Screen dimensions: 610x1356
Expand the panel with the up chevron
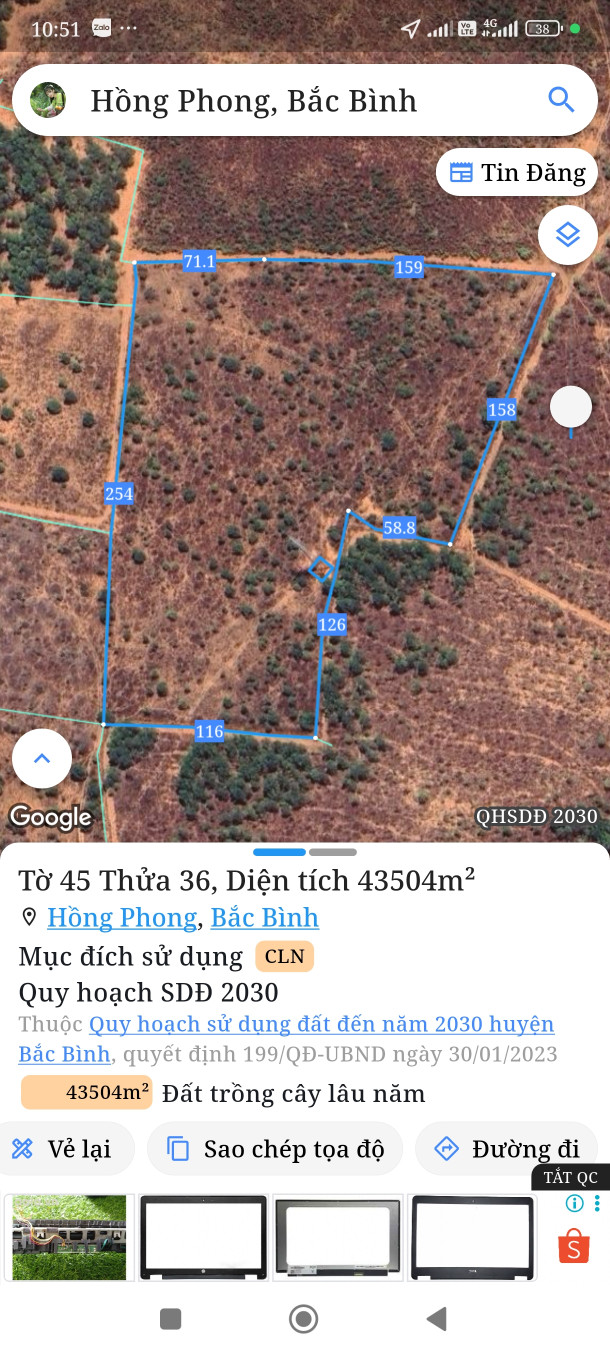(42, 758)
